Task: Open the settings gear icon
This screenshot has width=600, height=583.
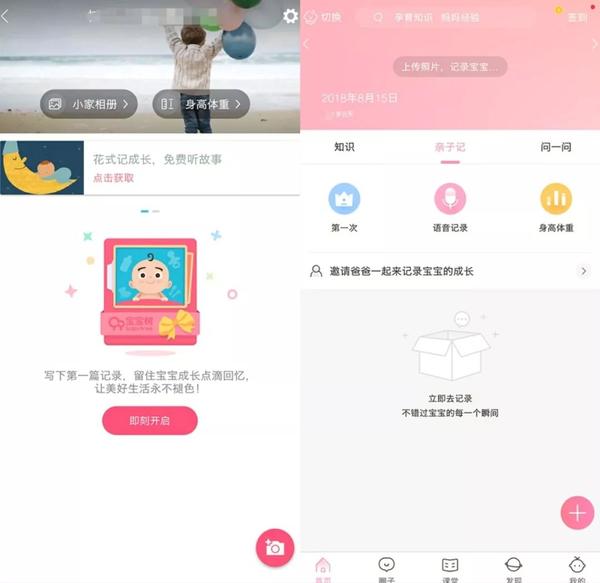Action: (x=290, y=16)
